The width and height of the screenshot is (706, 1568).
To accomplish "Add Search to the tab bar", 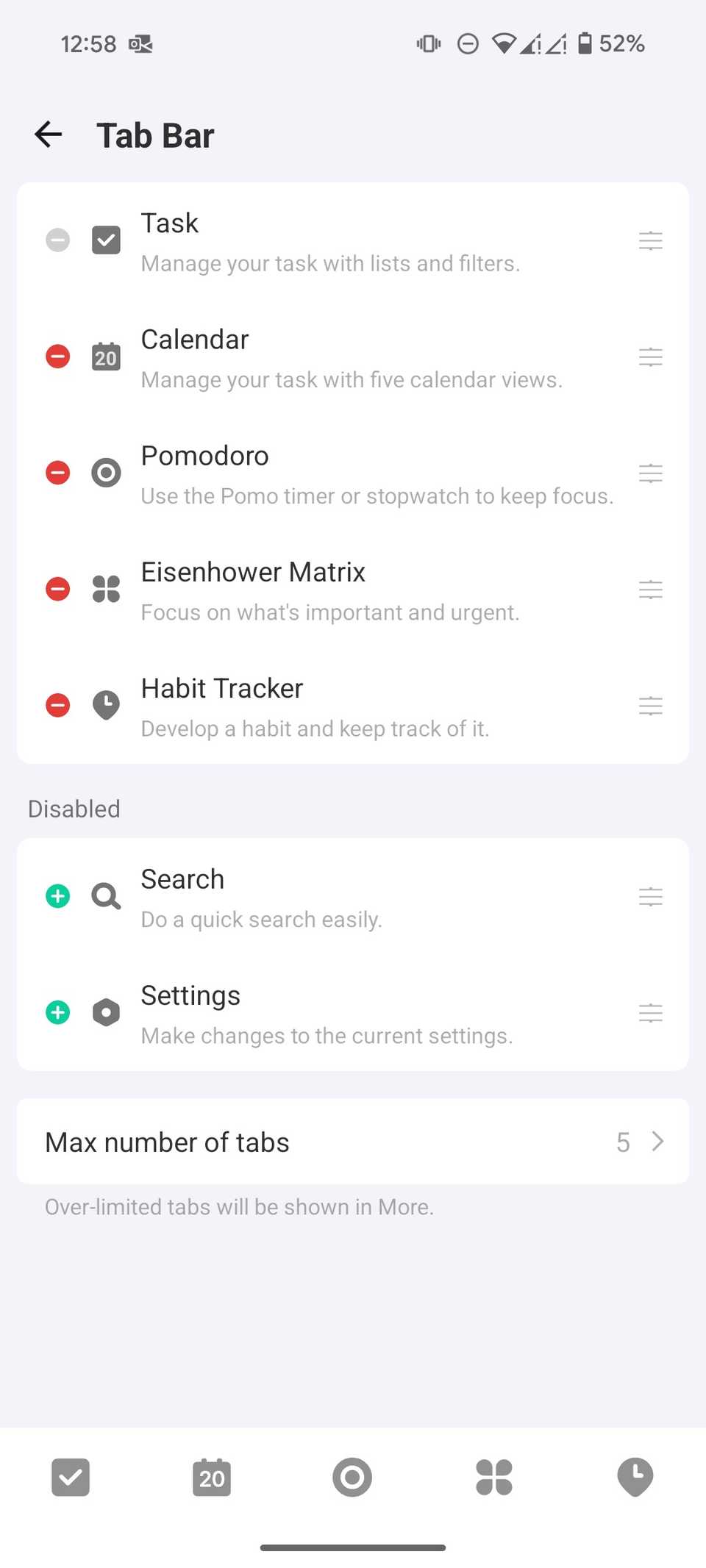I will tap(58, 896).
